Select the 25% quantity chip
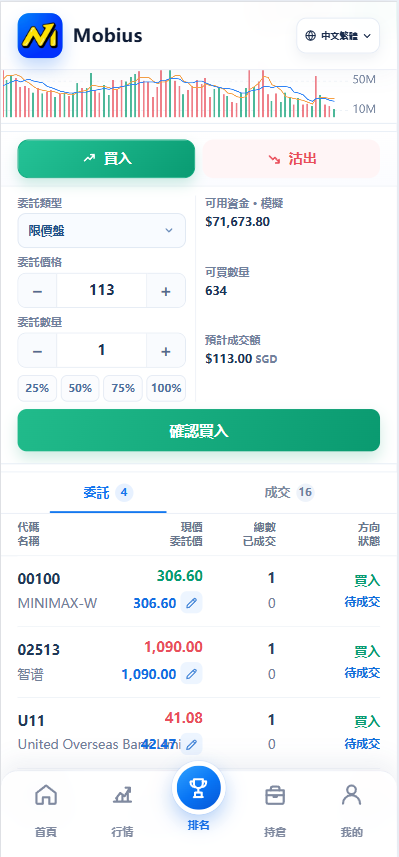This screenshot has height=857, width=399. pos(37,389)
